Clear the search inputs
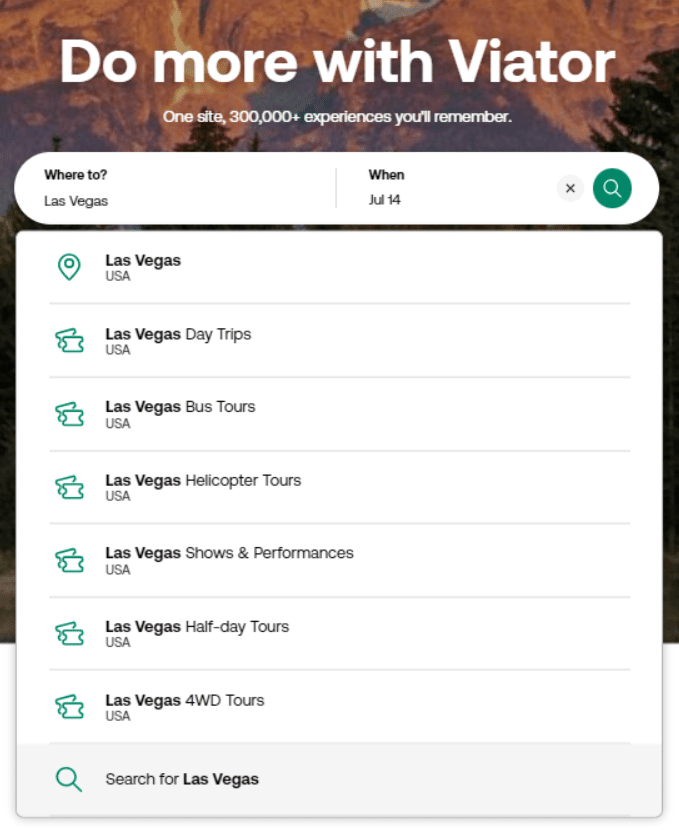The height and width of the screenshot is (832, 679). [570, 188]
